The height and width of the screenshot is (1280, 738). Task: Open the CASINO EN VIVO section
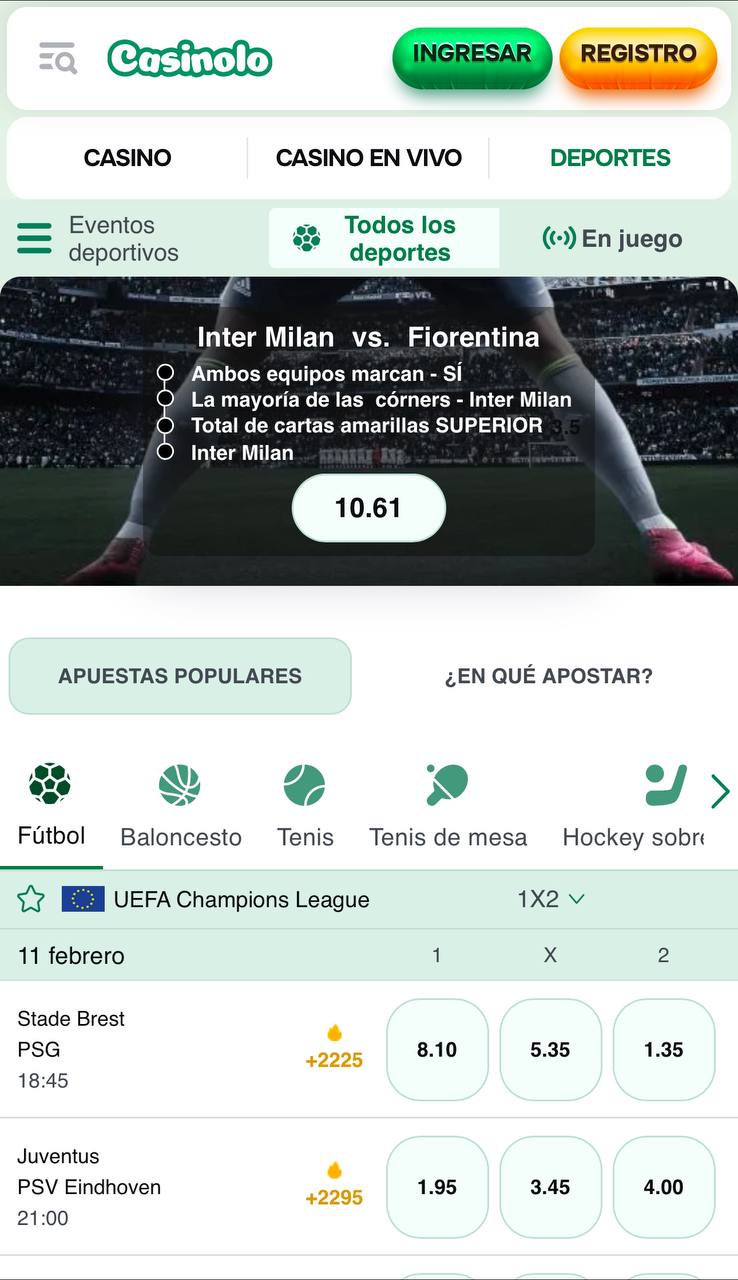[x=369, y=158]
